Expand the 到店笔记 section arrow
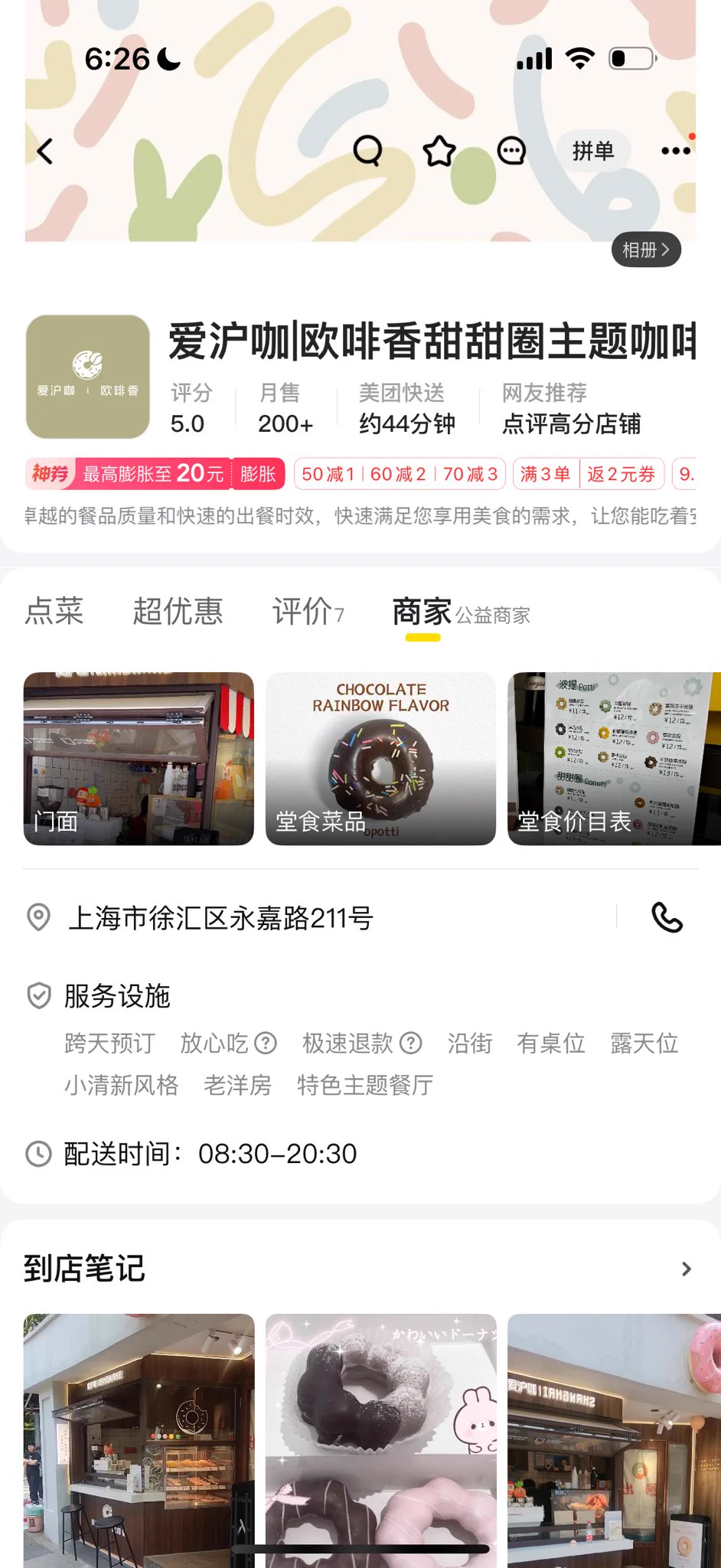 (x=686, y=1269)
